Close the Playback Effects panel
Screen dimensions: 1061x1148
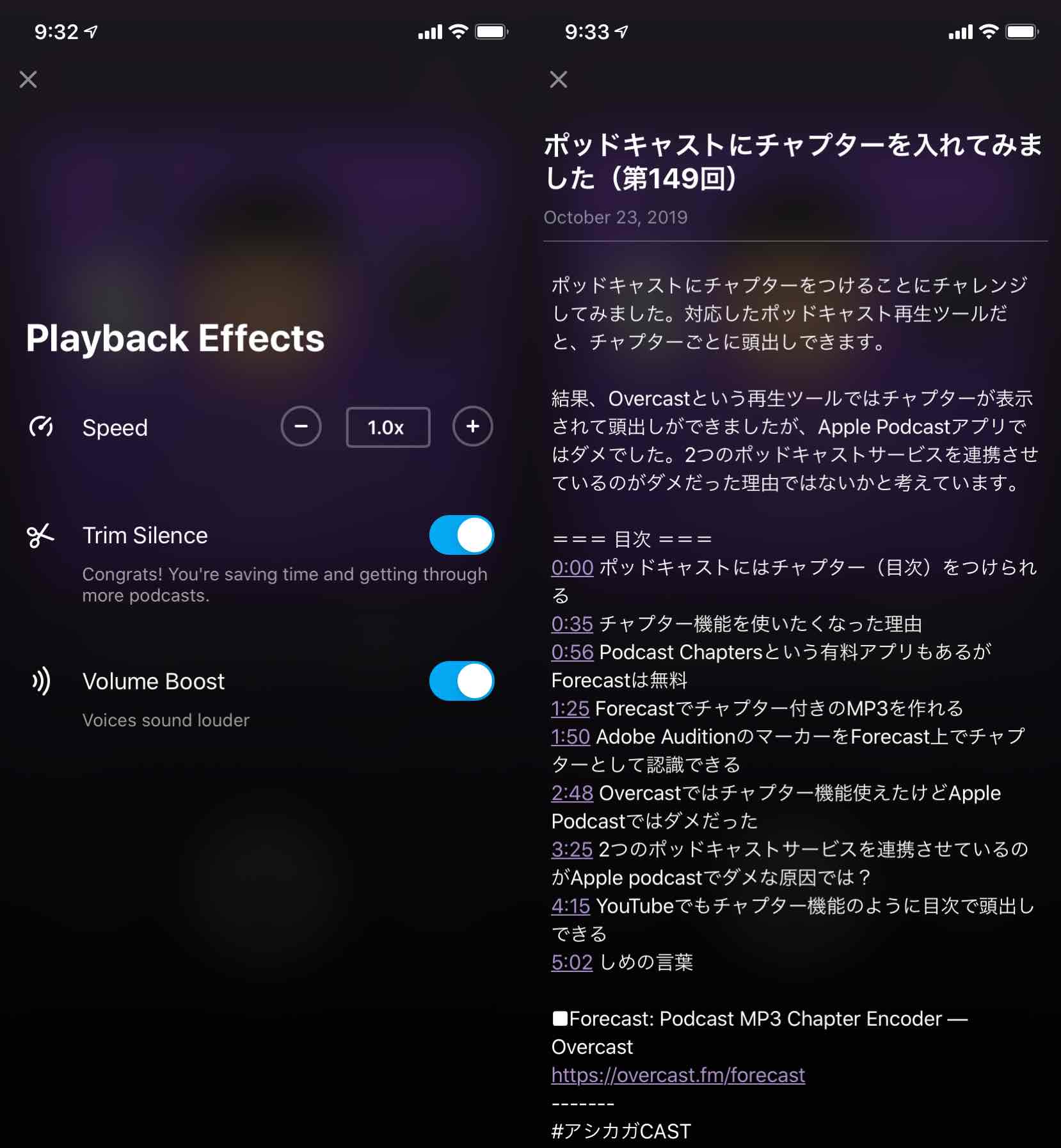click(x=28, y=79)
